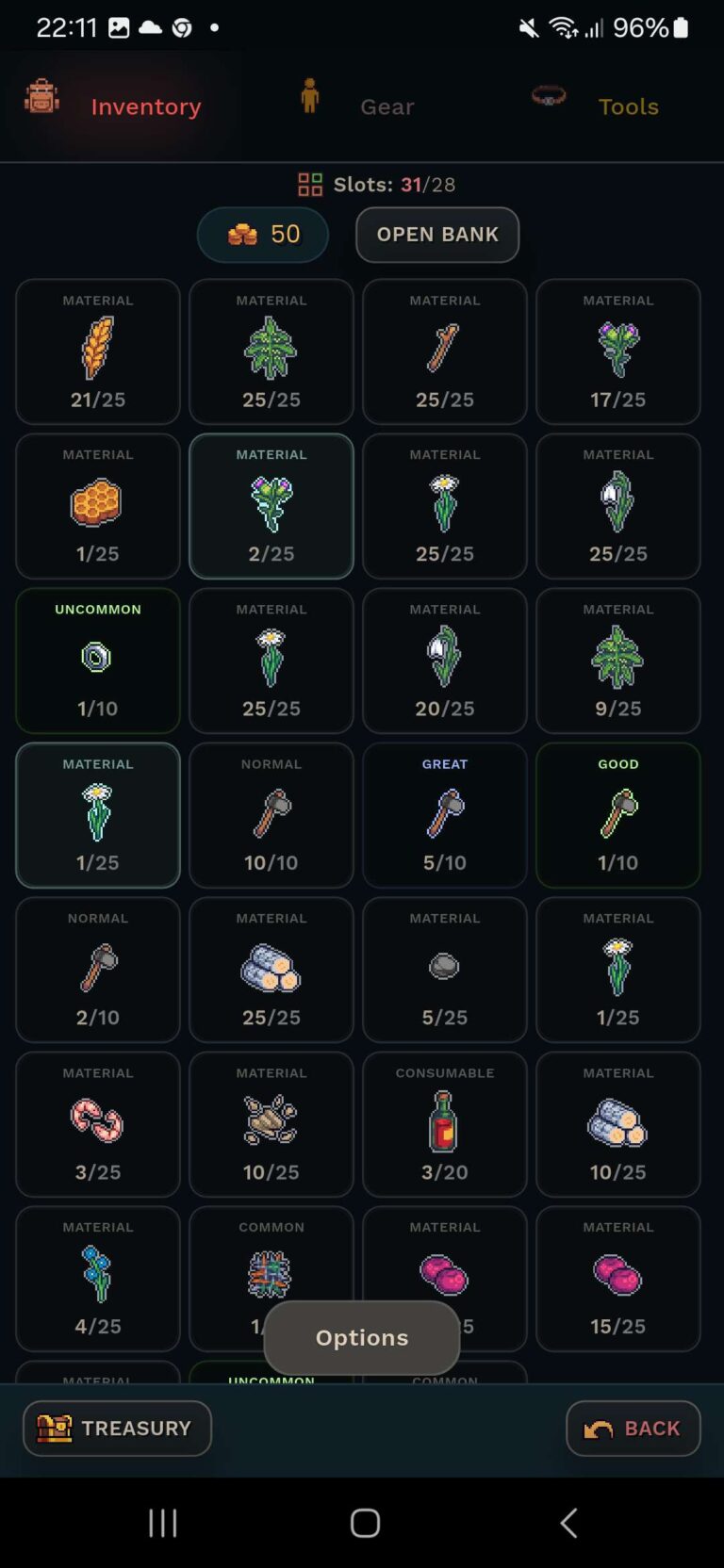Switch to the Tools tab
Viewport: 724px width, 1568px height.
pyautogui.click(x=603, y=106)
